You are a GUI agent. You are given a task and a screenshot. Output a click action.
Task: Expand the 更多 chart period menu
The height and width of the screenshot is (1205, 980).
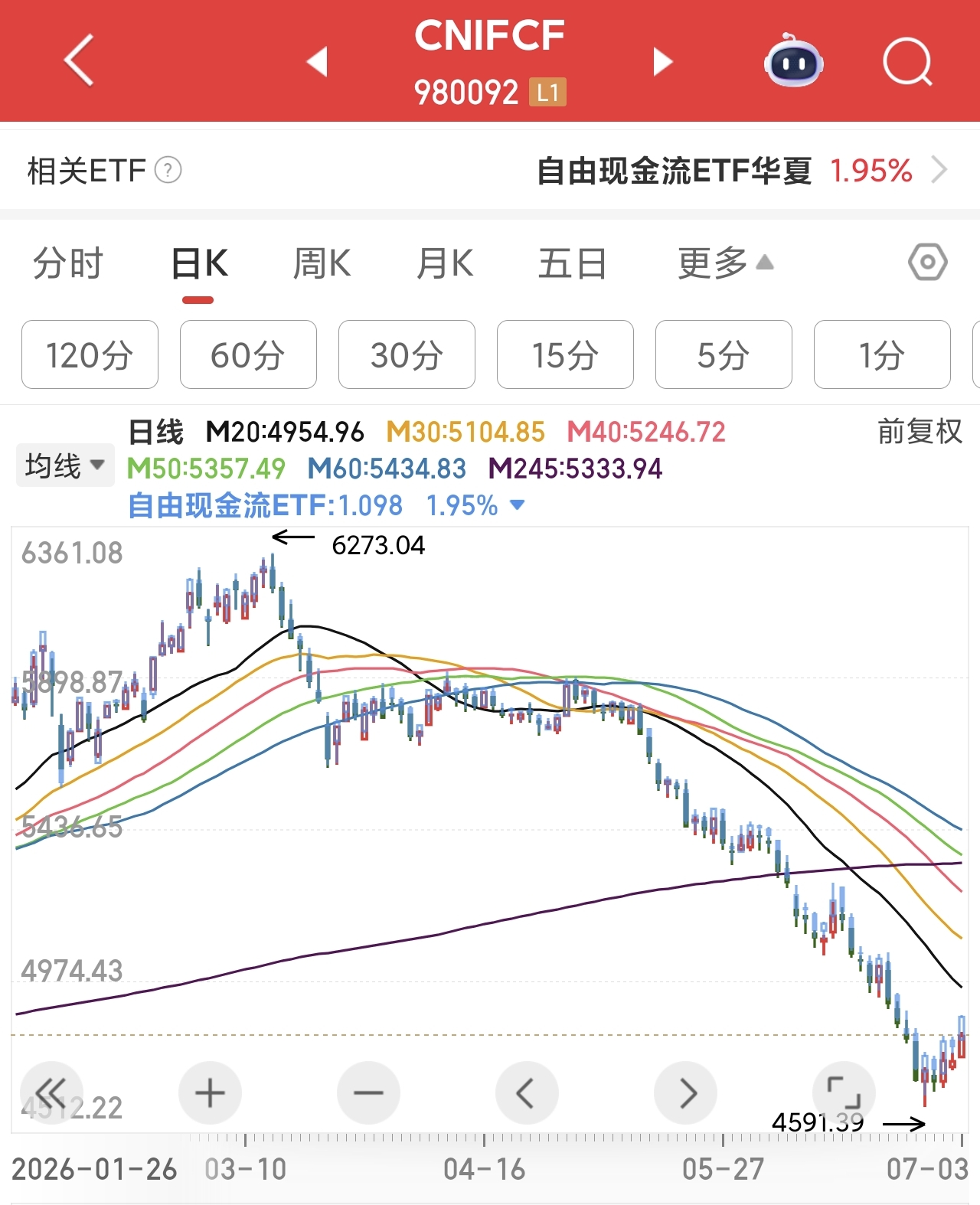[725, 264]
